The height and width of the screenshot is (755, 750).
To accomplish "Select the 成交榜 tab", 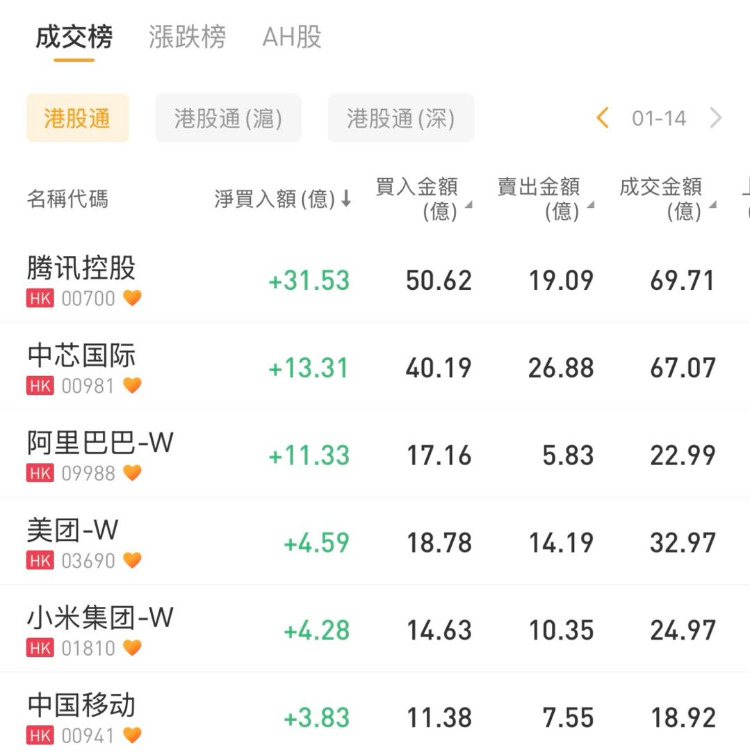I will point(74,38).
